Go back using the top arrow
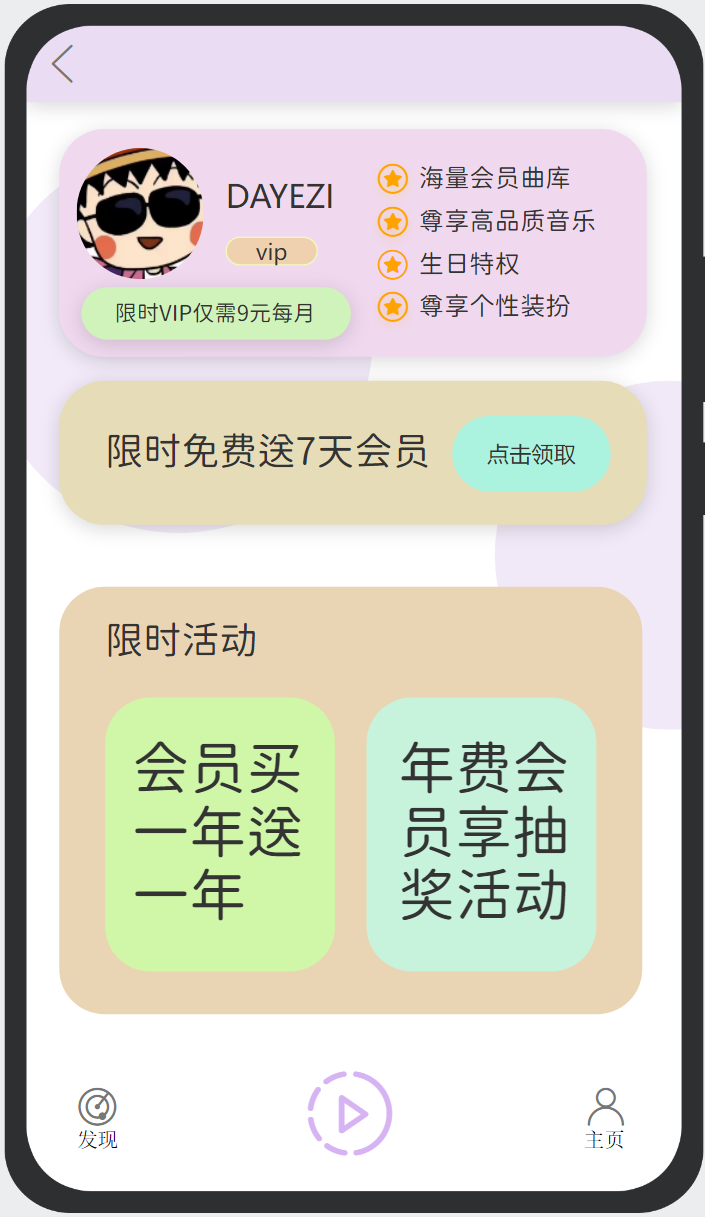Viewport: 705px width, 1217px height. [63, 64]
